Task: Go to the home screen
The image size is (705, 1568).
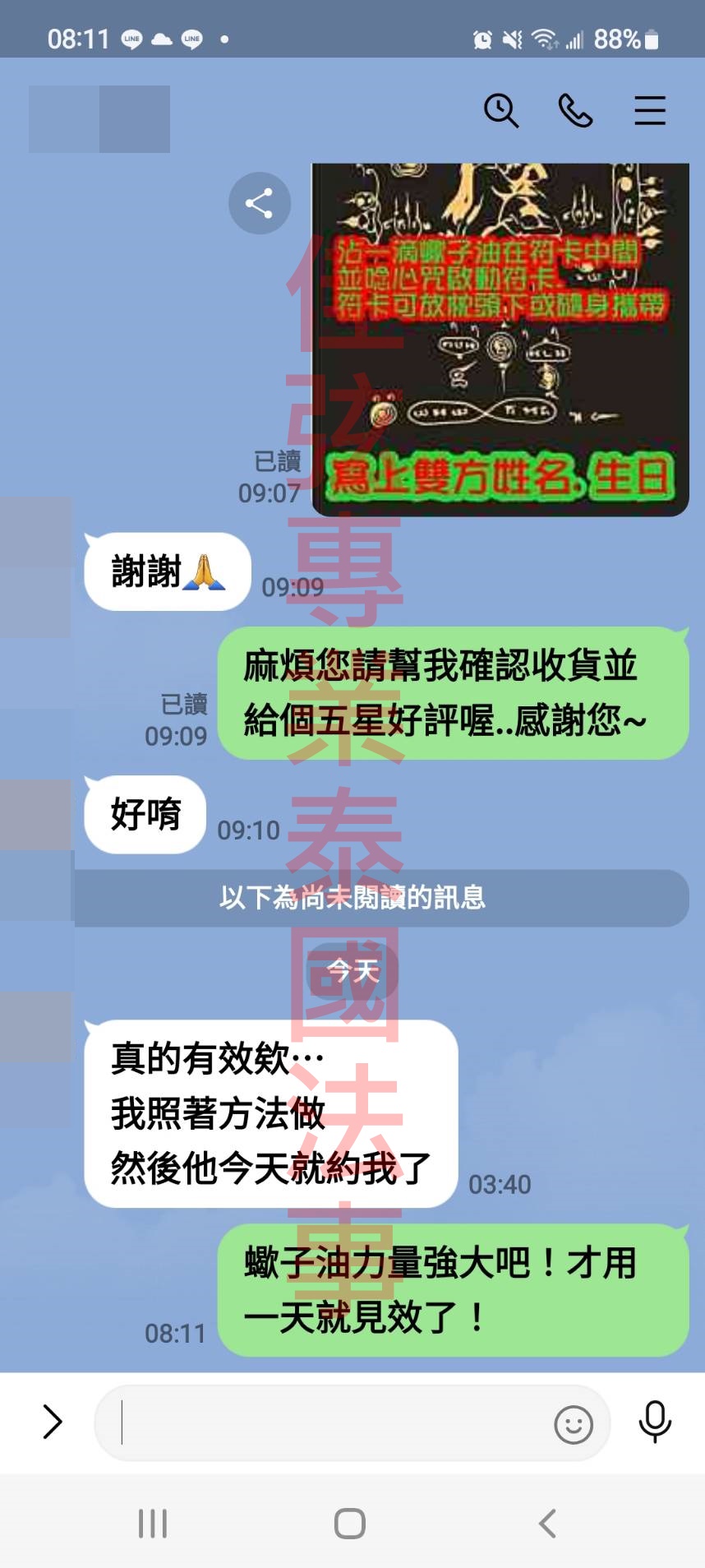Action: click(x=350, y=1523)
